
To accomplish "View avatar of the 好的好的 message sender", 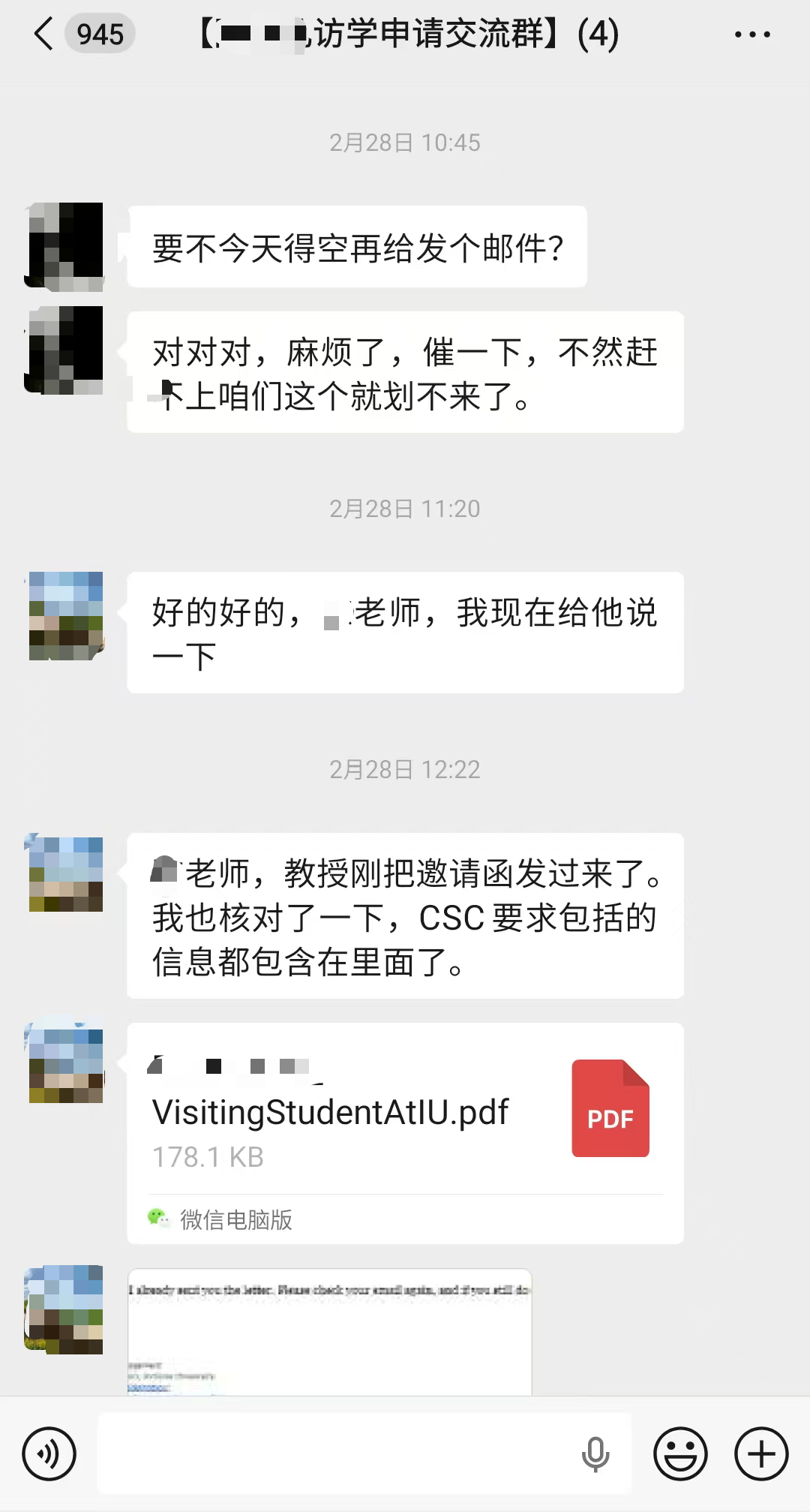I will (x=66, y=616).
